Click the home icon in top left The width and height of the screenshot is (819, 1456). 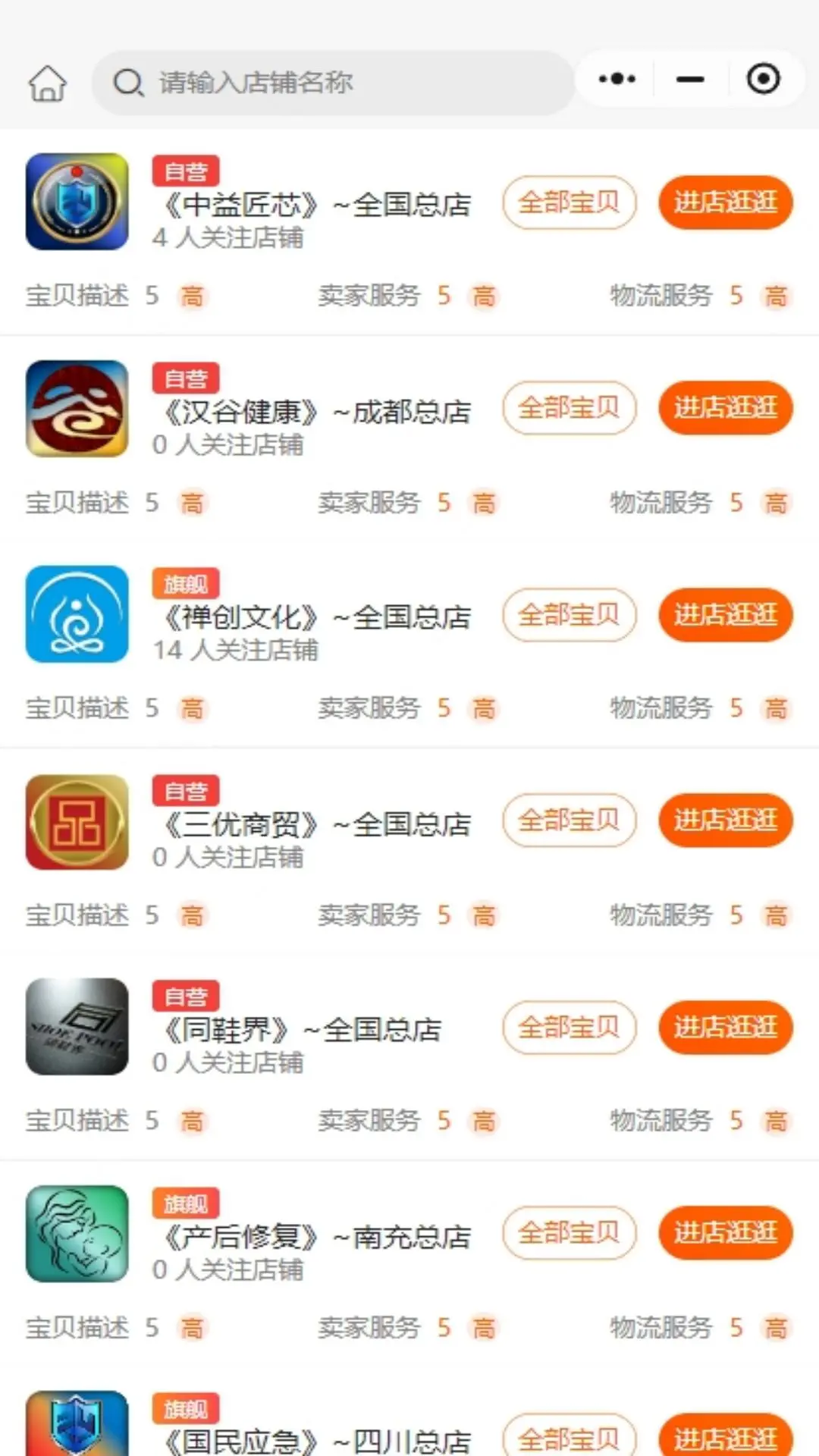(x=47, y=83)
